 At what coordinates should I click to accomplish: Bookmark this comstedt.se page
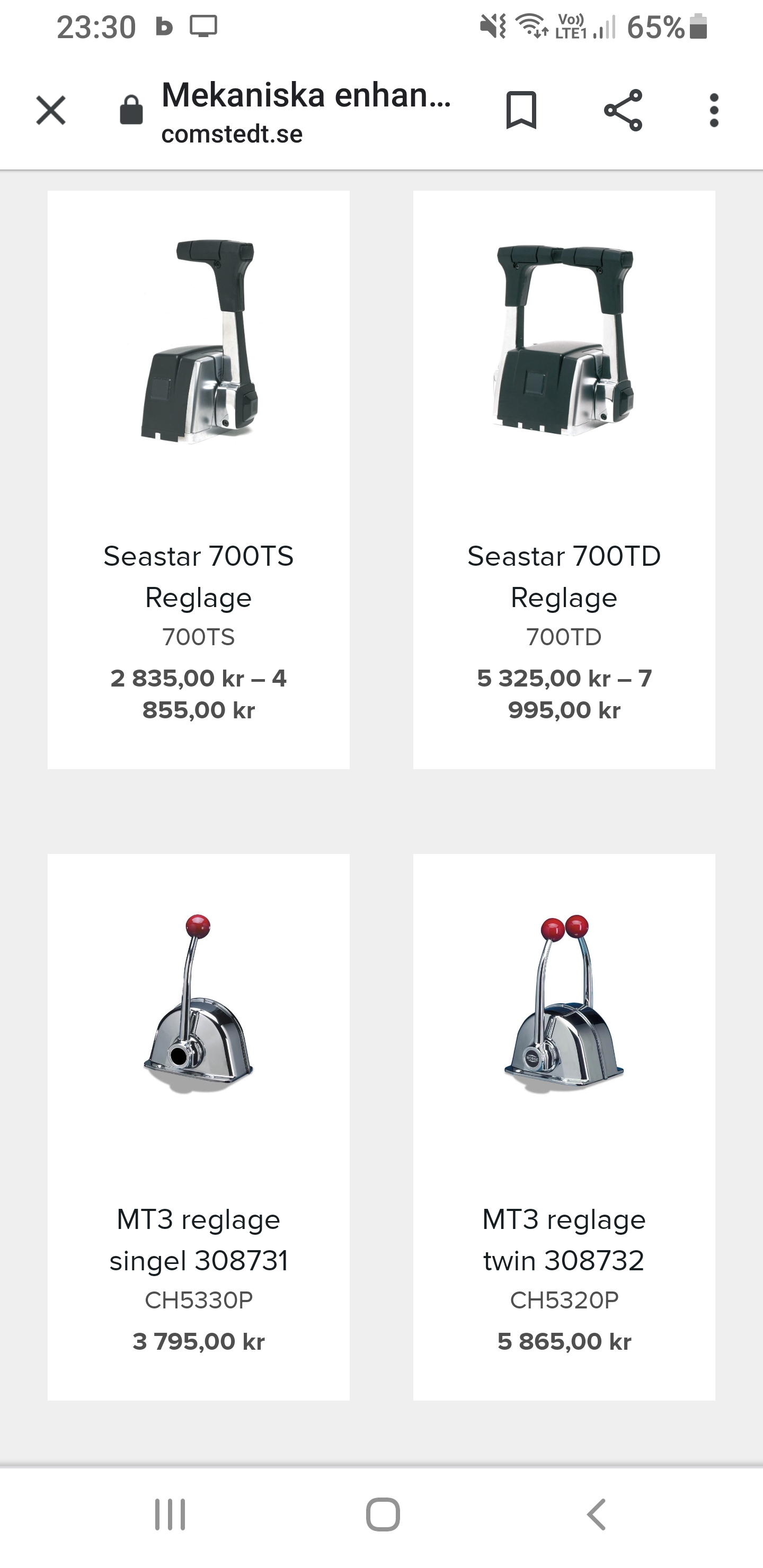[521, 110]
